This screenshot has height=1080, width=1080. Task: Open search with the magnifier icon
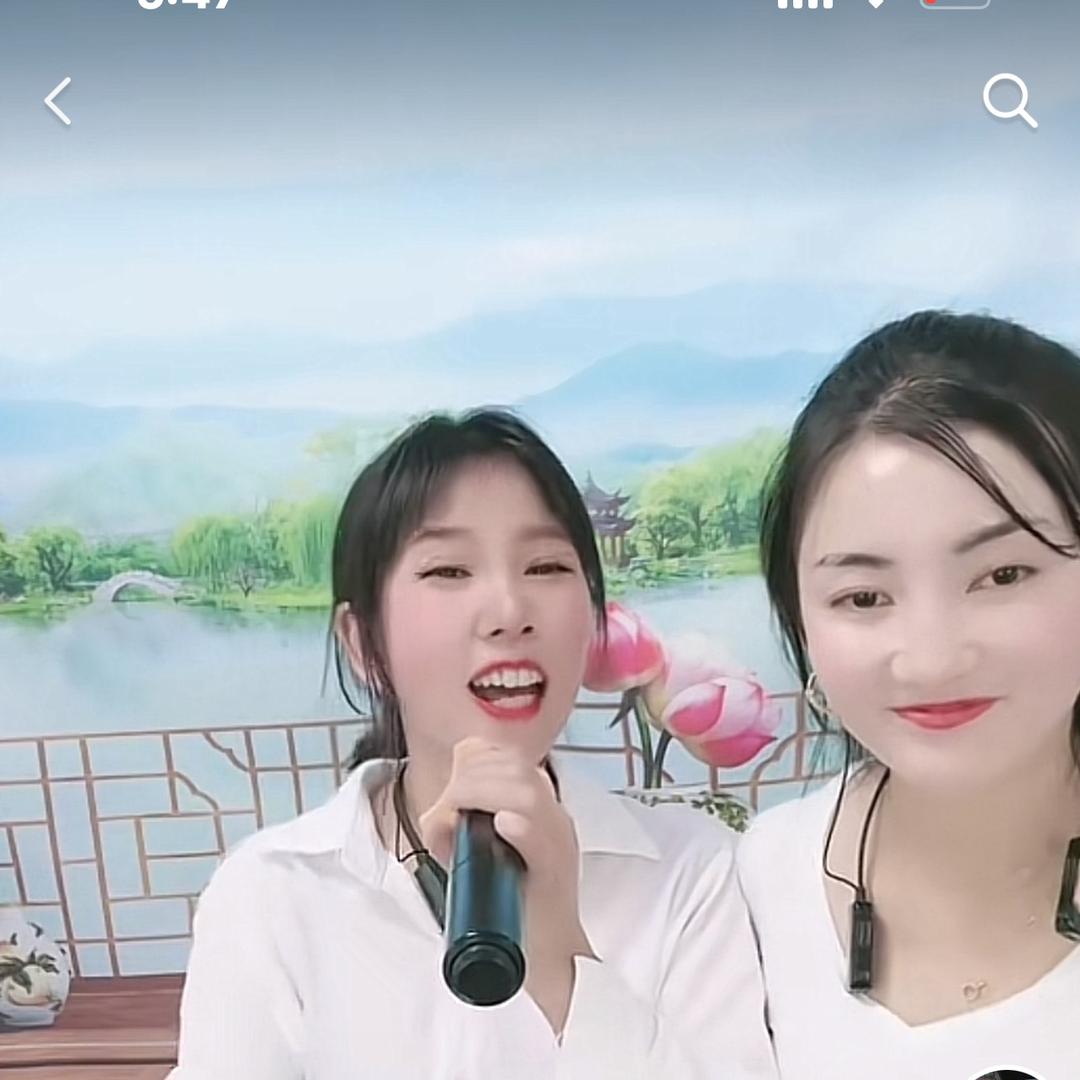pos(1009,100)
